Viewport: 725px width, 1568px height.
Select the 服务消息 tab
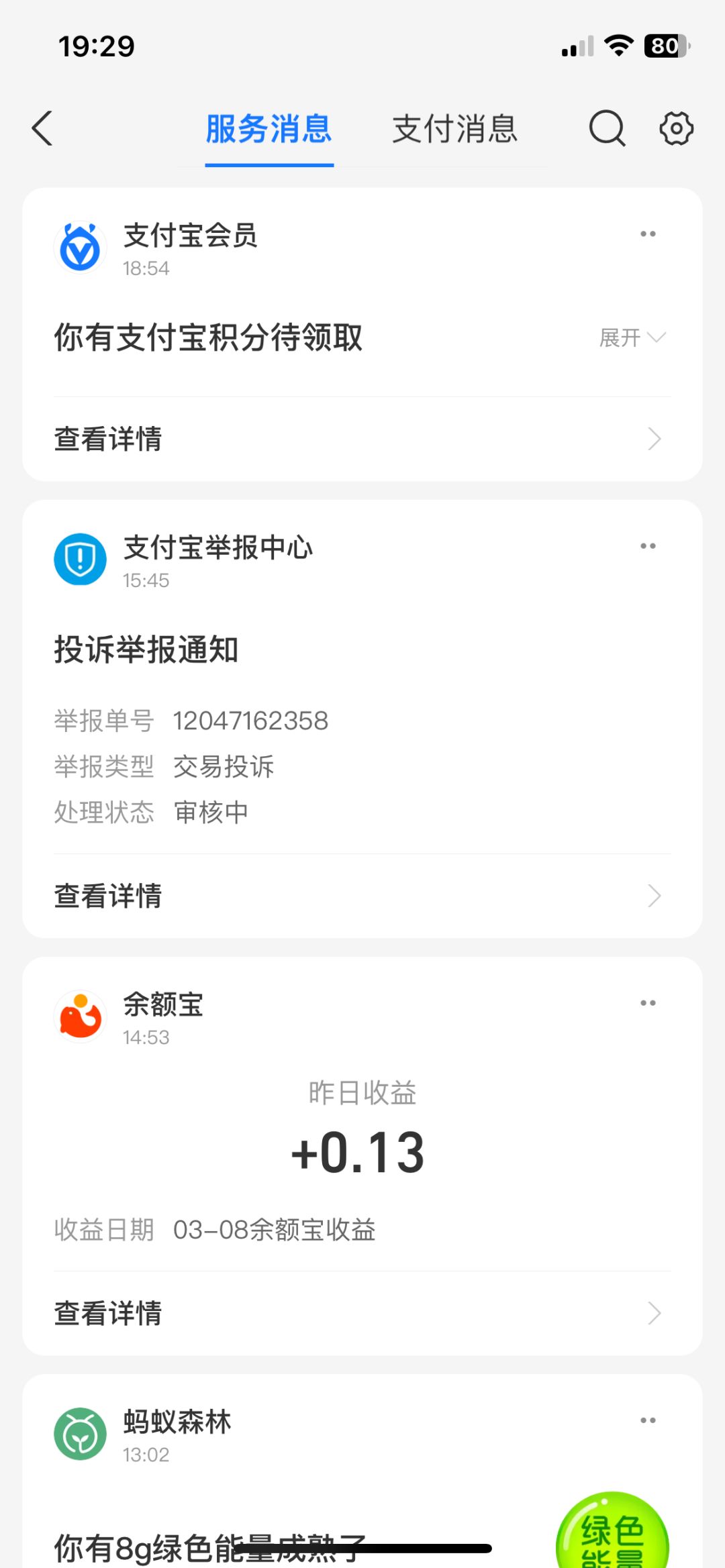269,129
